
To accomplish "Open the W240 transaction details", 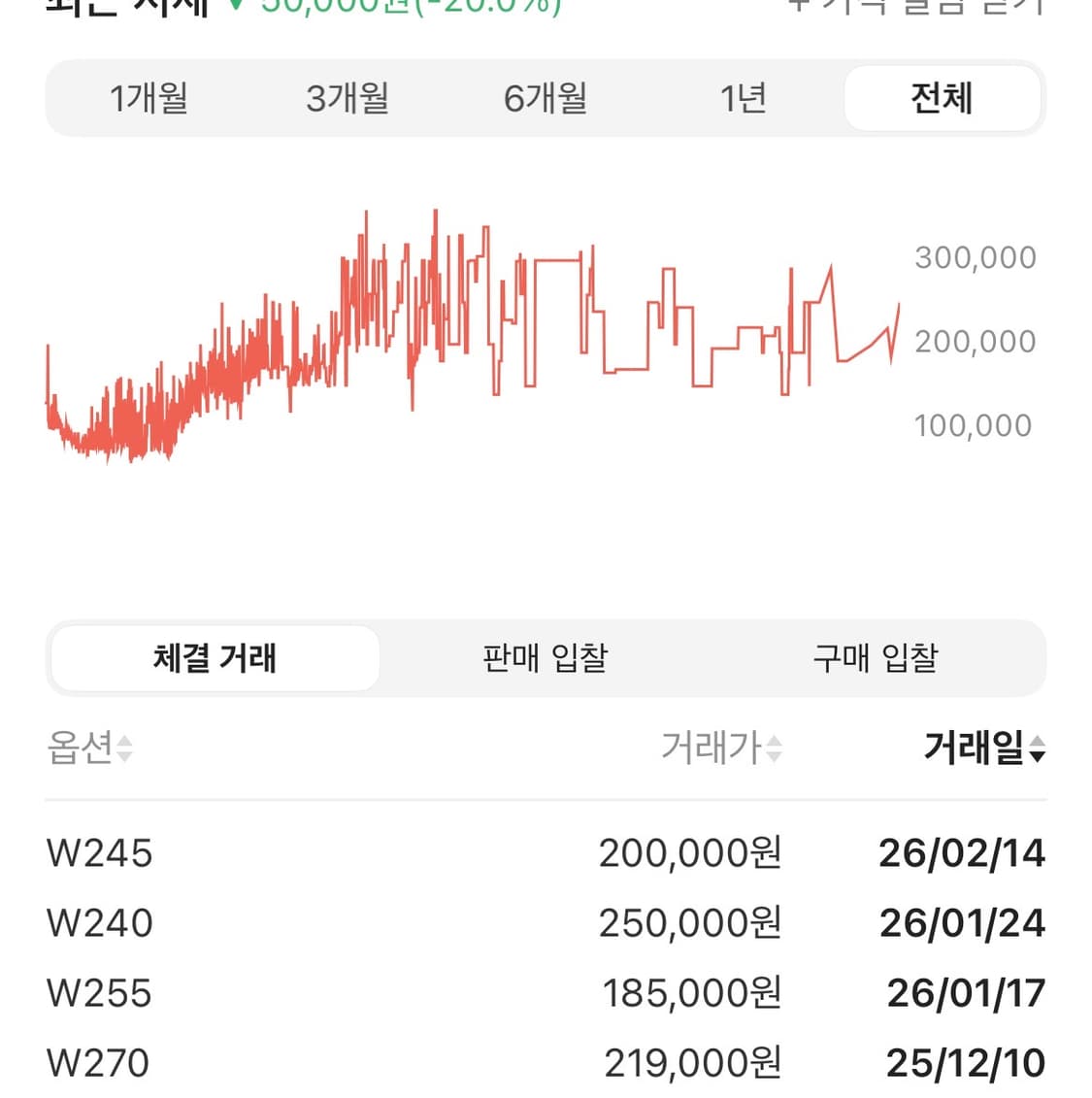I will click(x=544, y=923).
